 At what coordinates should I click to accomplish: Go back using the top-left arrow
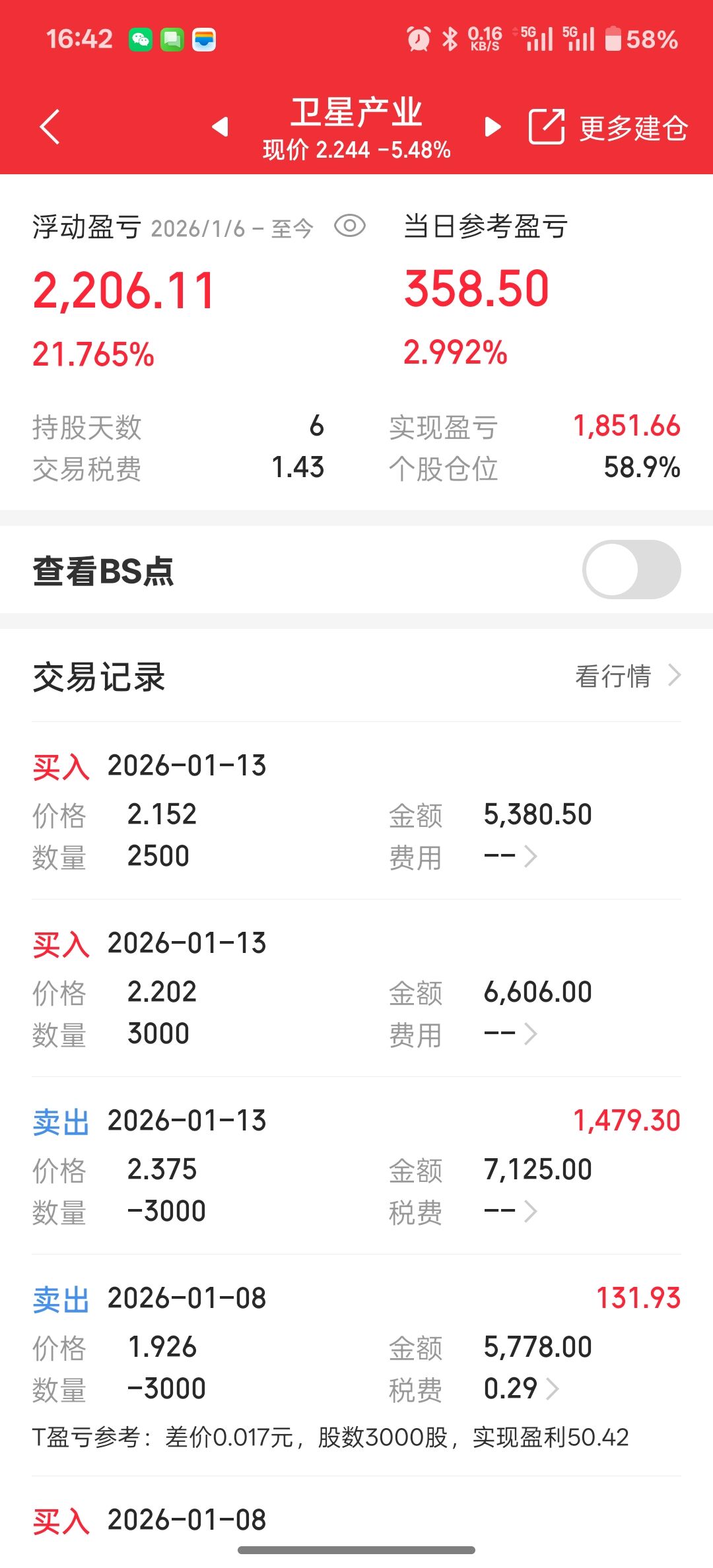[x=50, y=127]
